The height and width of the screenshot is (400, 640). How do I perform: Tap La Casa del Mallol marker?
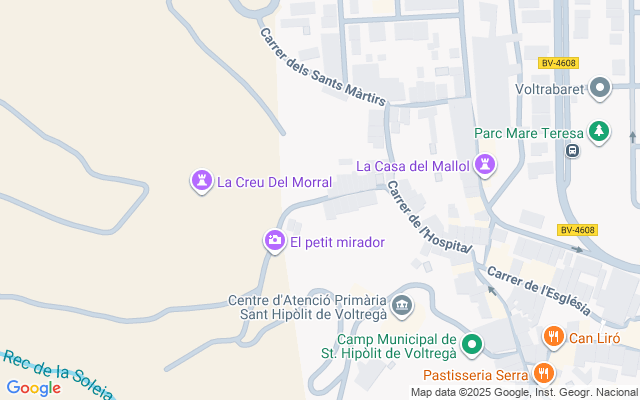pos(485,165)
